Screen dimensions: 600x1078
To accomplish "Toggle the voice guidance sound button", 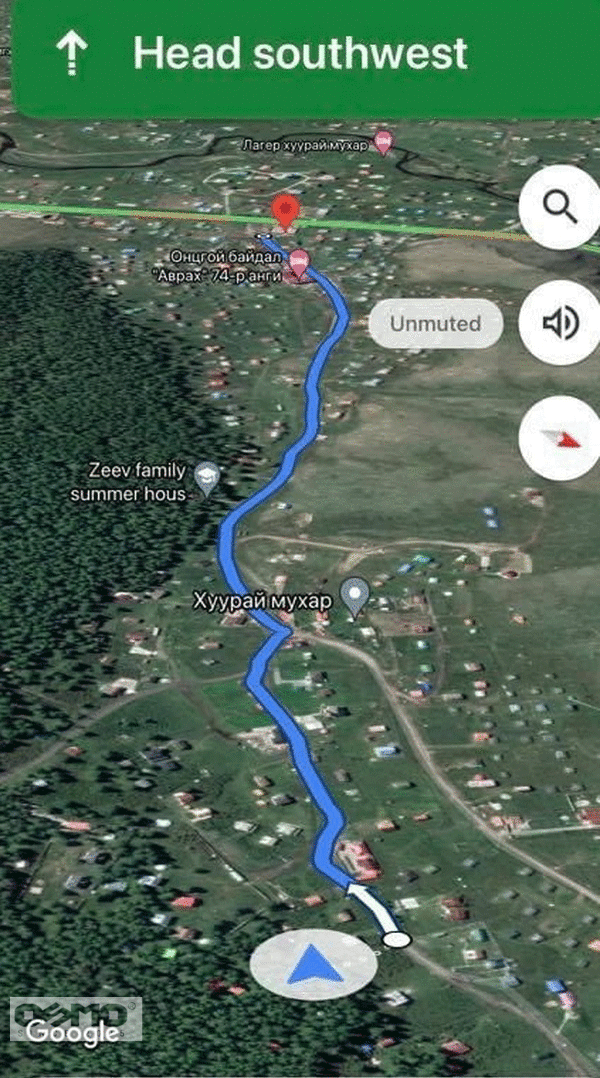I will (x=560, y=323).
